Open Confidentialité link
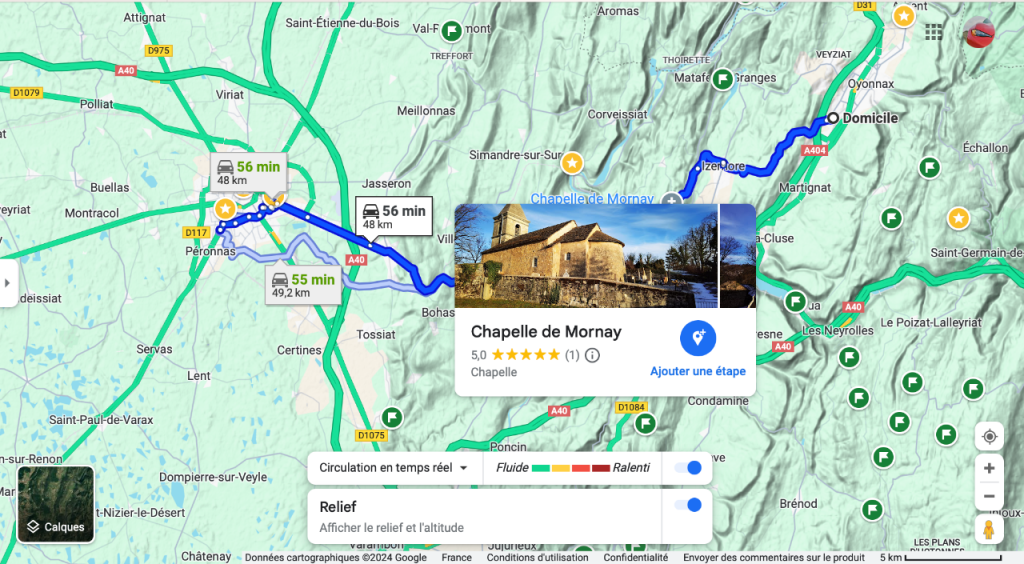Image resolution: width=1024 pixels, height=564 pixels. tap(635, 558)
